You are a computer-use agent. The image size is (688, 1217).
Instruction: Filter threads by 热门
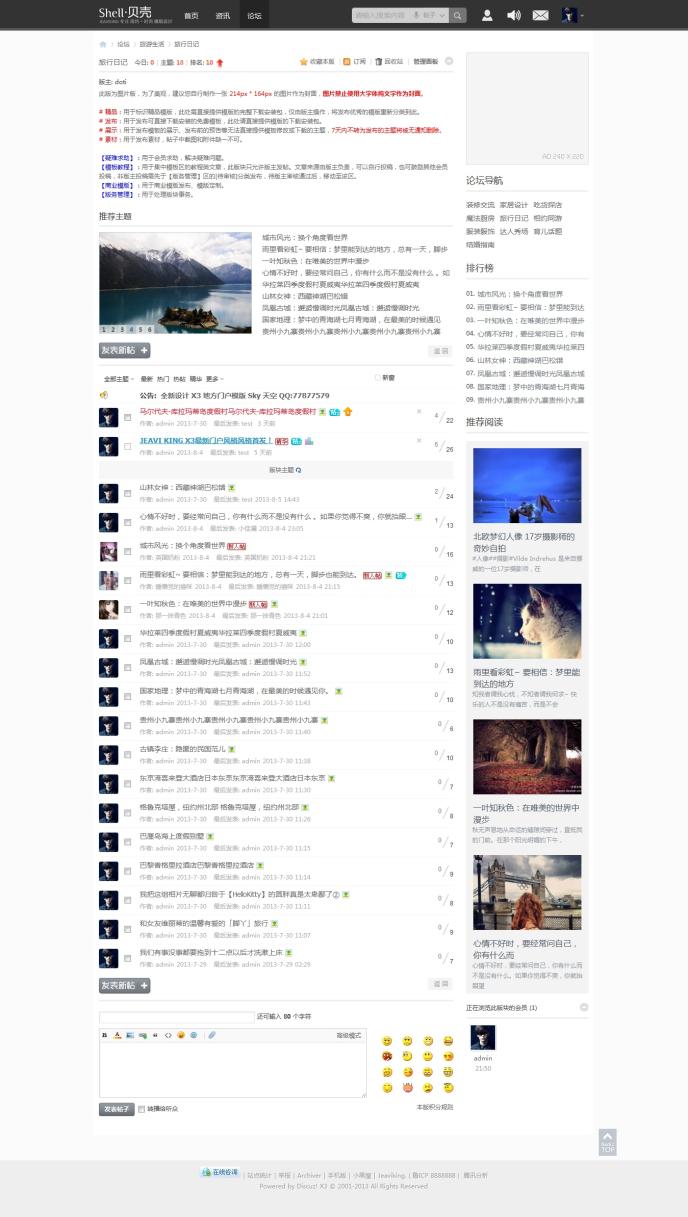coord(163,379)
